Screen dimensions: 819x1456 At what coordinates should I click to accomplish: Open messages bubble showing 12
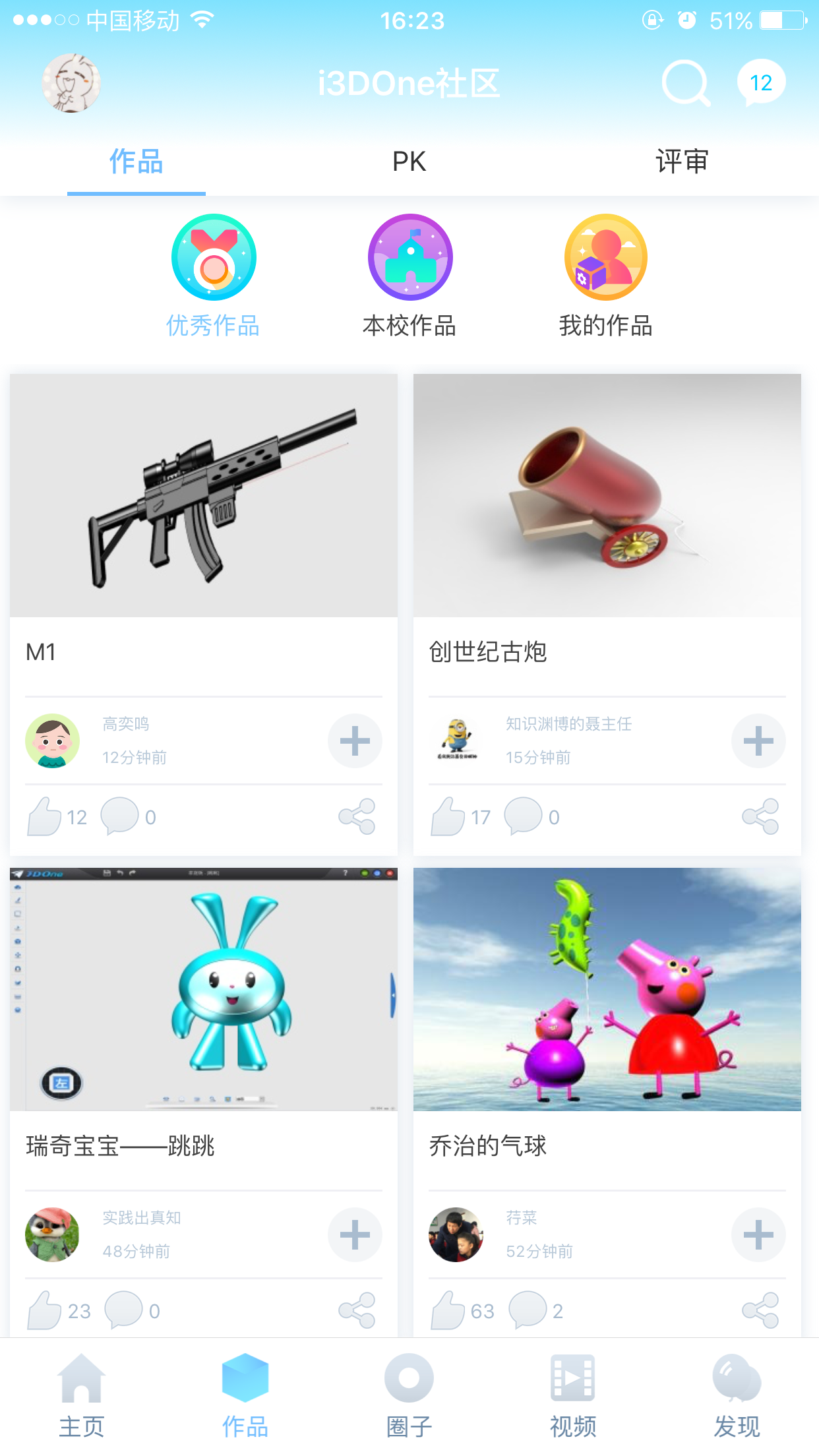[760, 83]
